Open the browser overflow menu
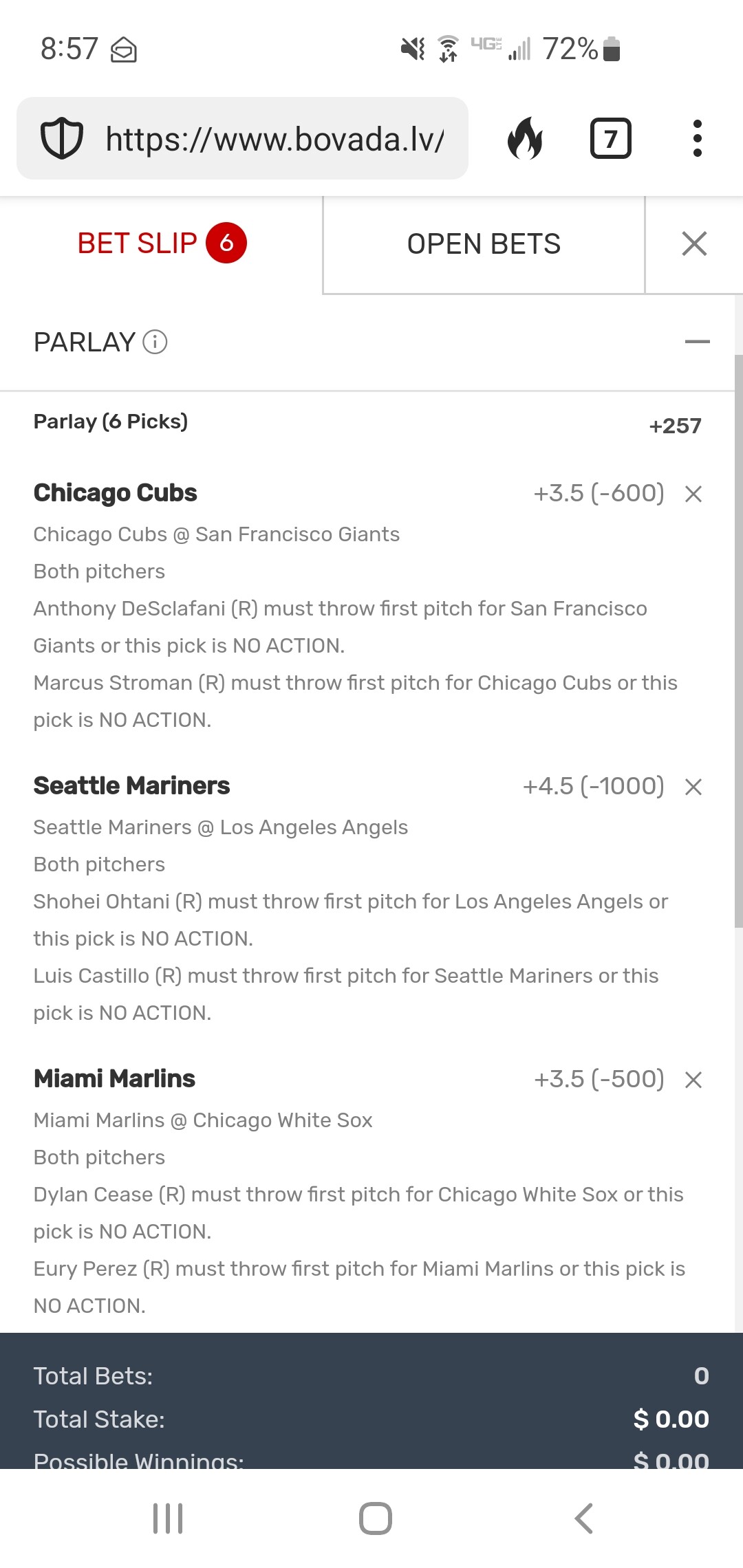 (x=697, y=138)
